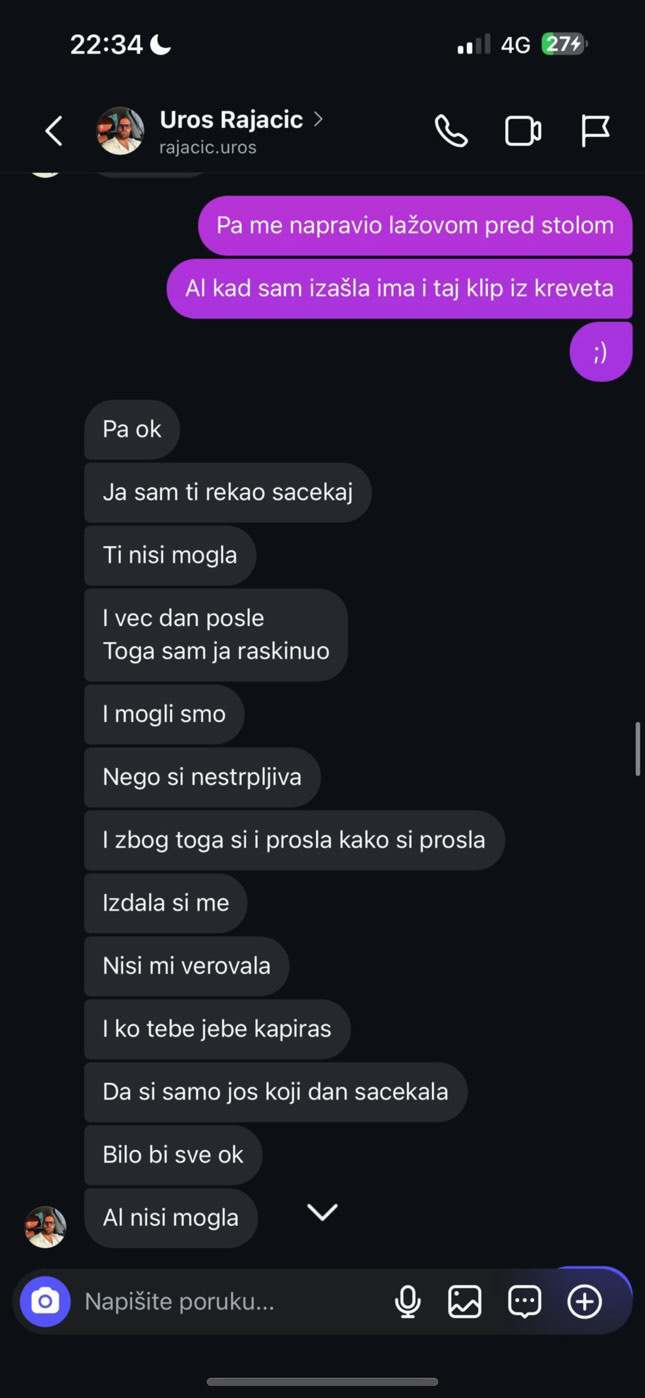645x1398 pixels.
Task: Start a voice call with Uros Rajacic
Action: coord(451,131)
